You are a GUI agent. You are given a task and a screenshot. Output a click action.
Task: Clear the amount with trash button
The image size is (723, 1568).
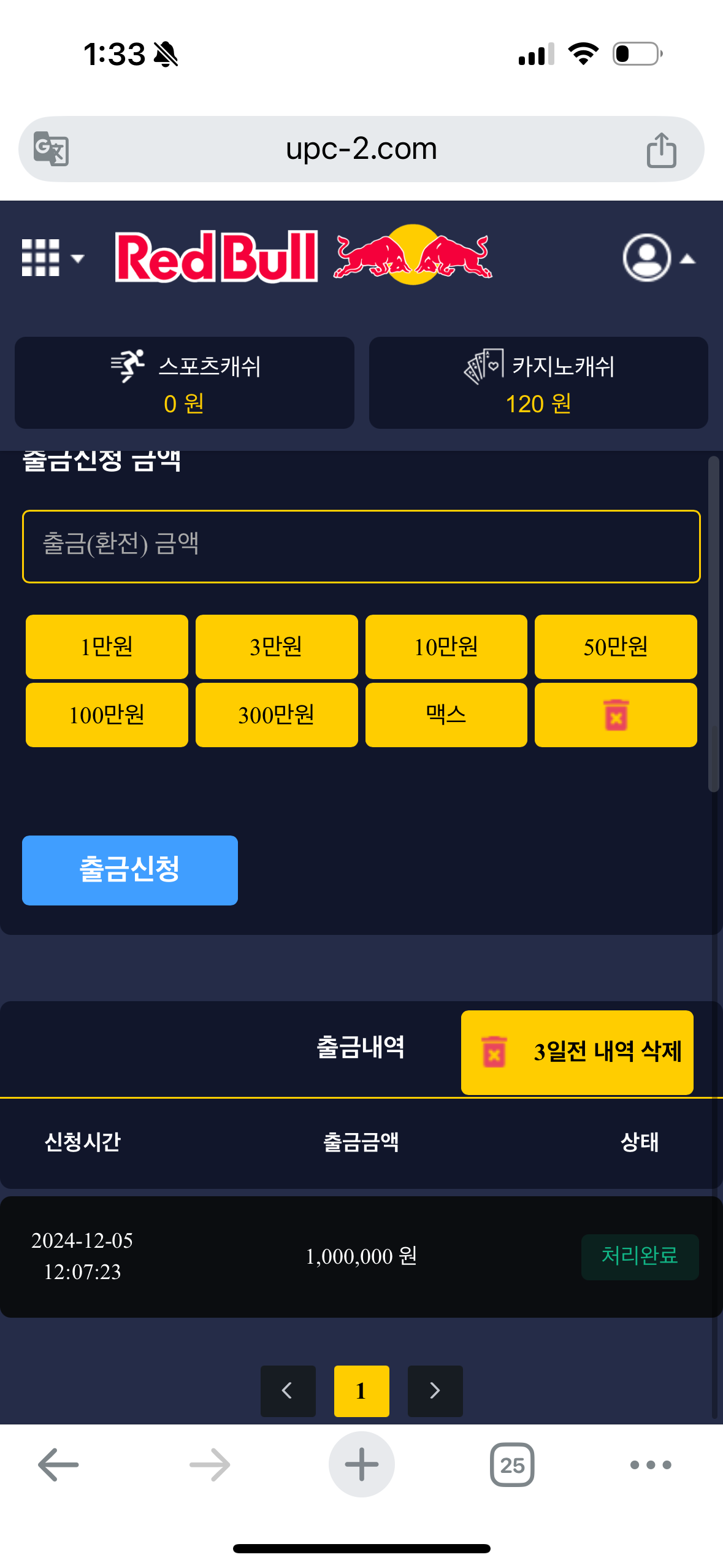616,715
